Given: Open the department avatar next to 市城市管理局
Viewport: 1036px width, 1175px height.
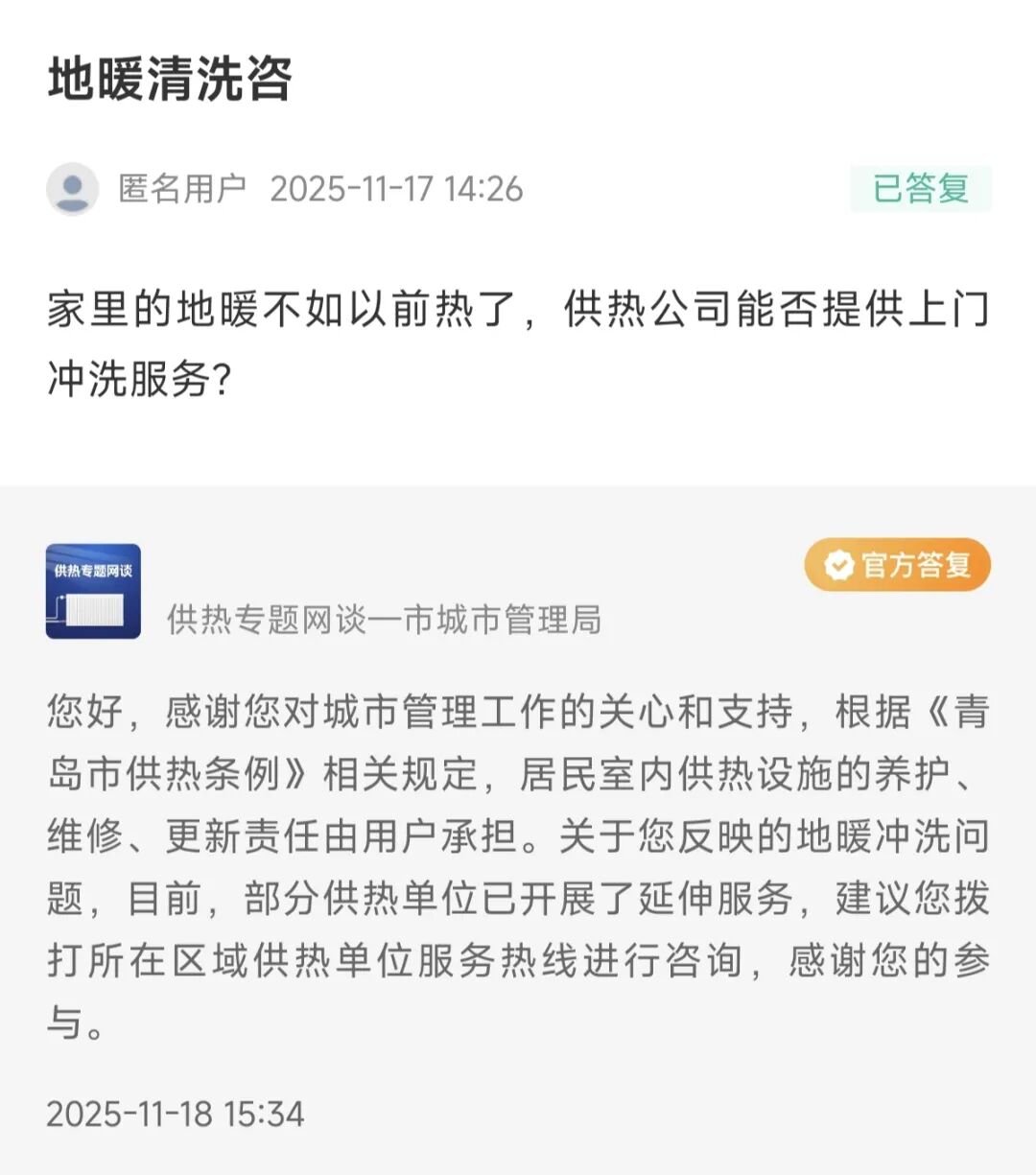Looking at the screenshot, I should coord(93,592).
